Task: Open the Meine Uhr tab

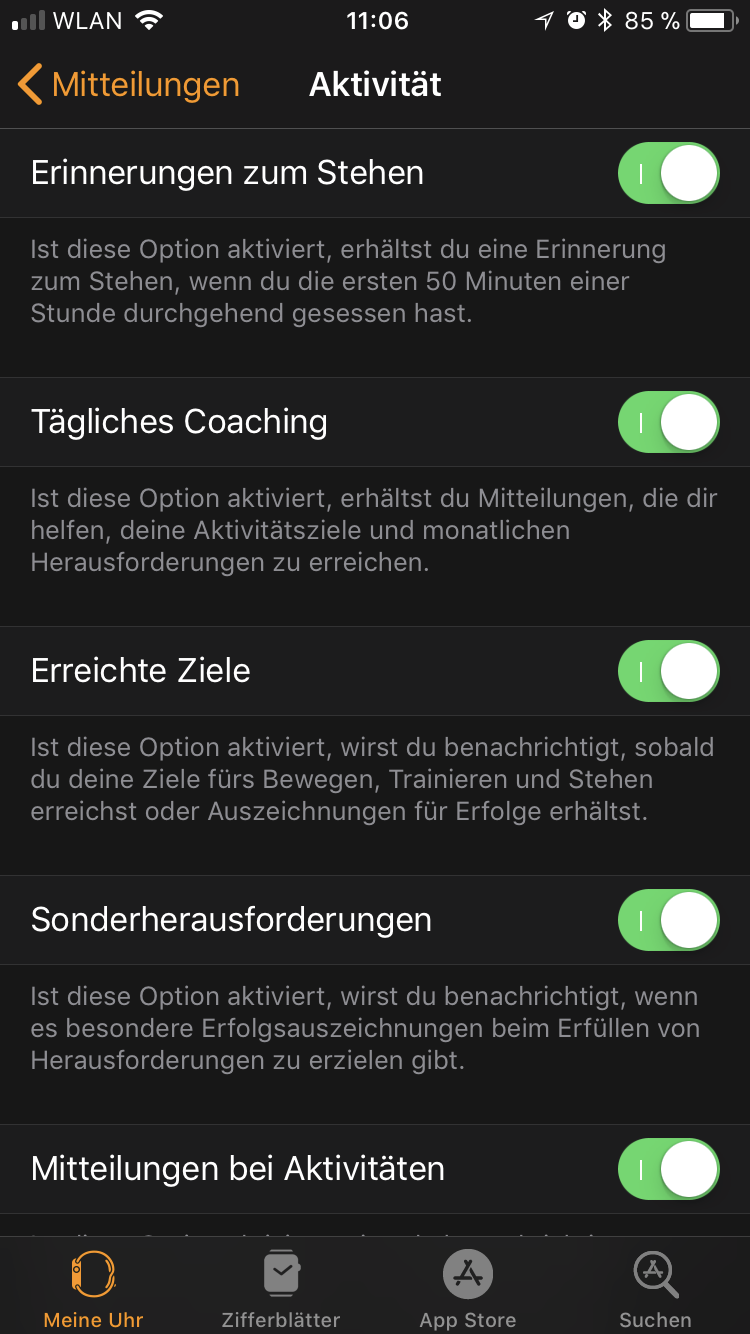Action: (93, 1289)
